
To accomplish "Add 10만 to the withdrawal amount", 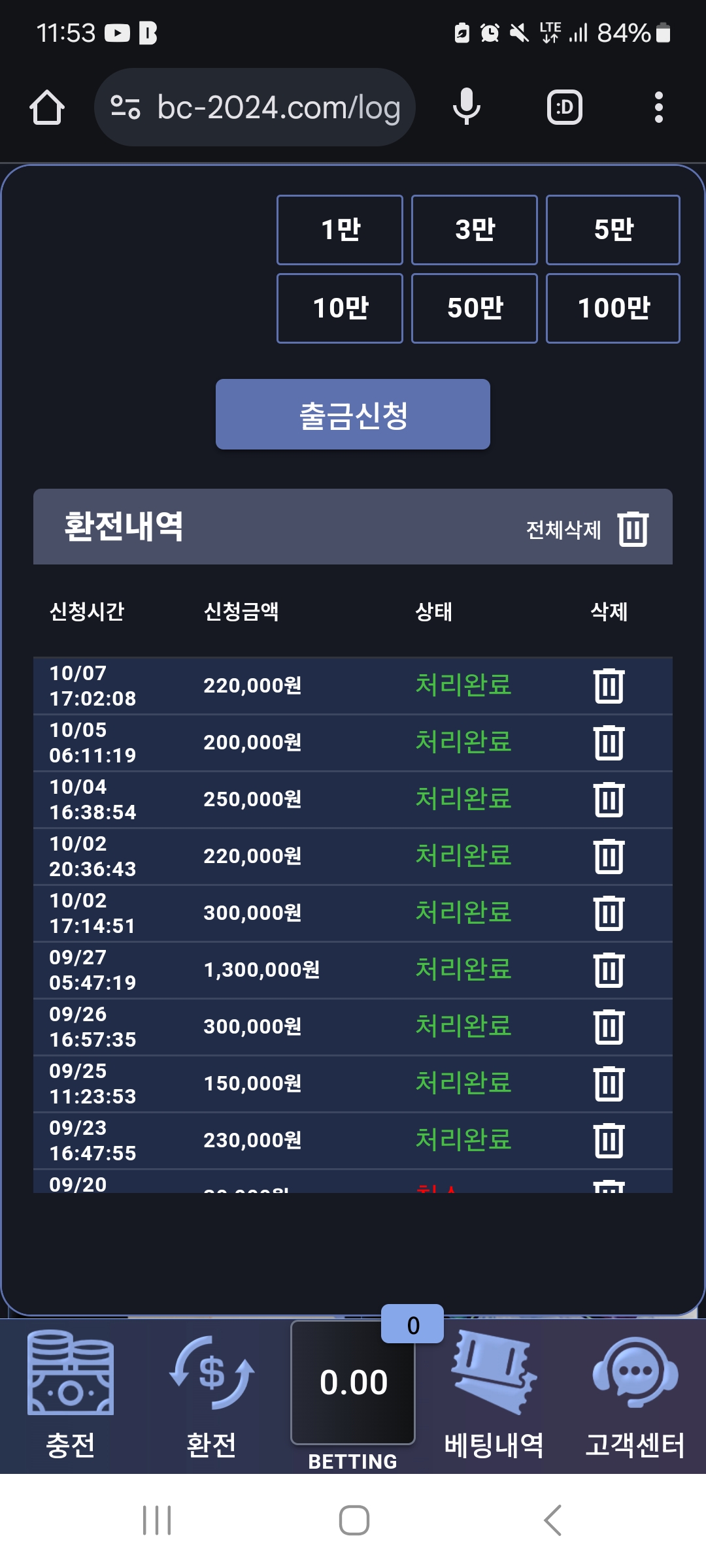I will click(x=340, y=308).
